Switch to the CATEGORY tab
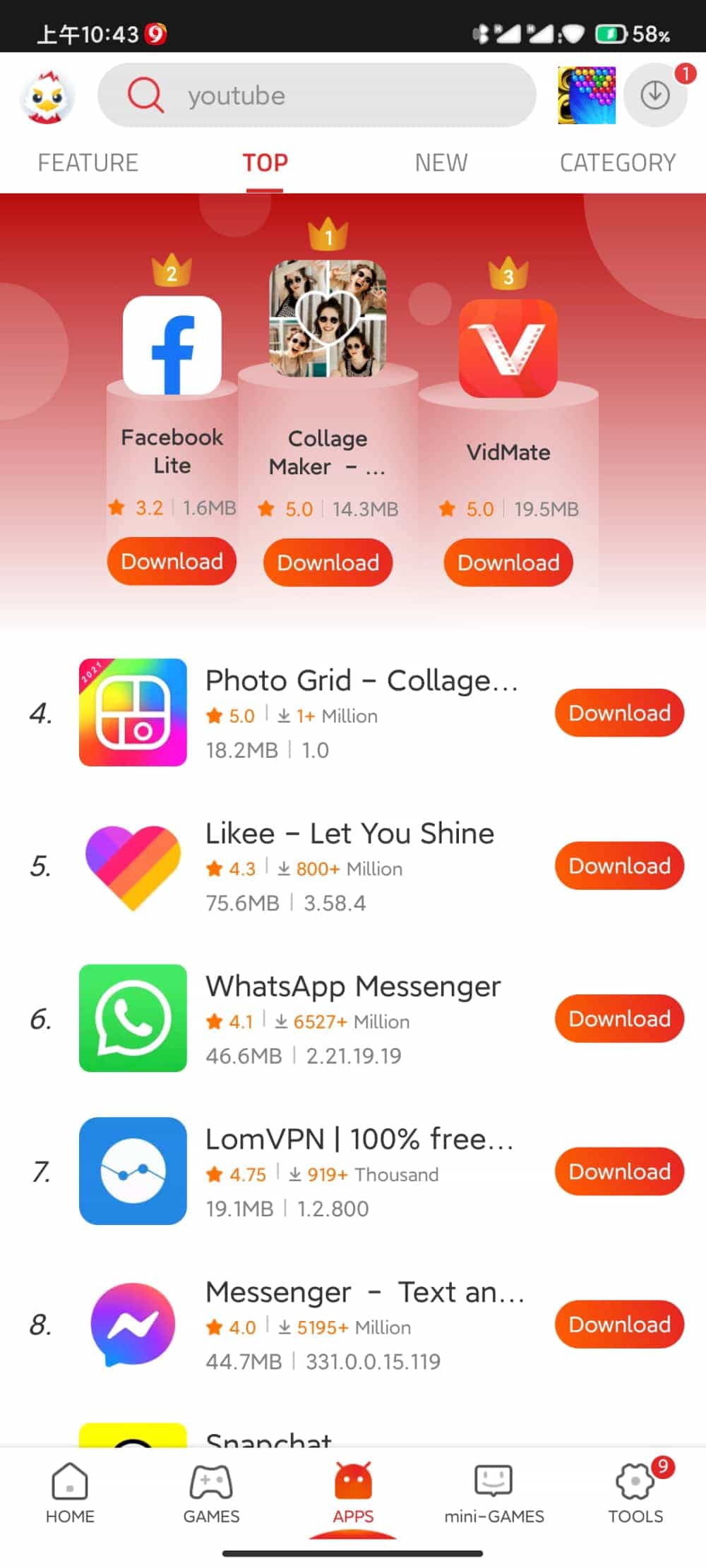Viewport: 706px width, 1568px height. click(617, 163)
